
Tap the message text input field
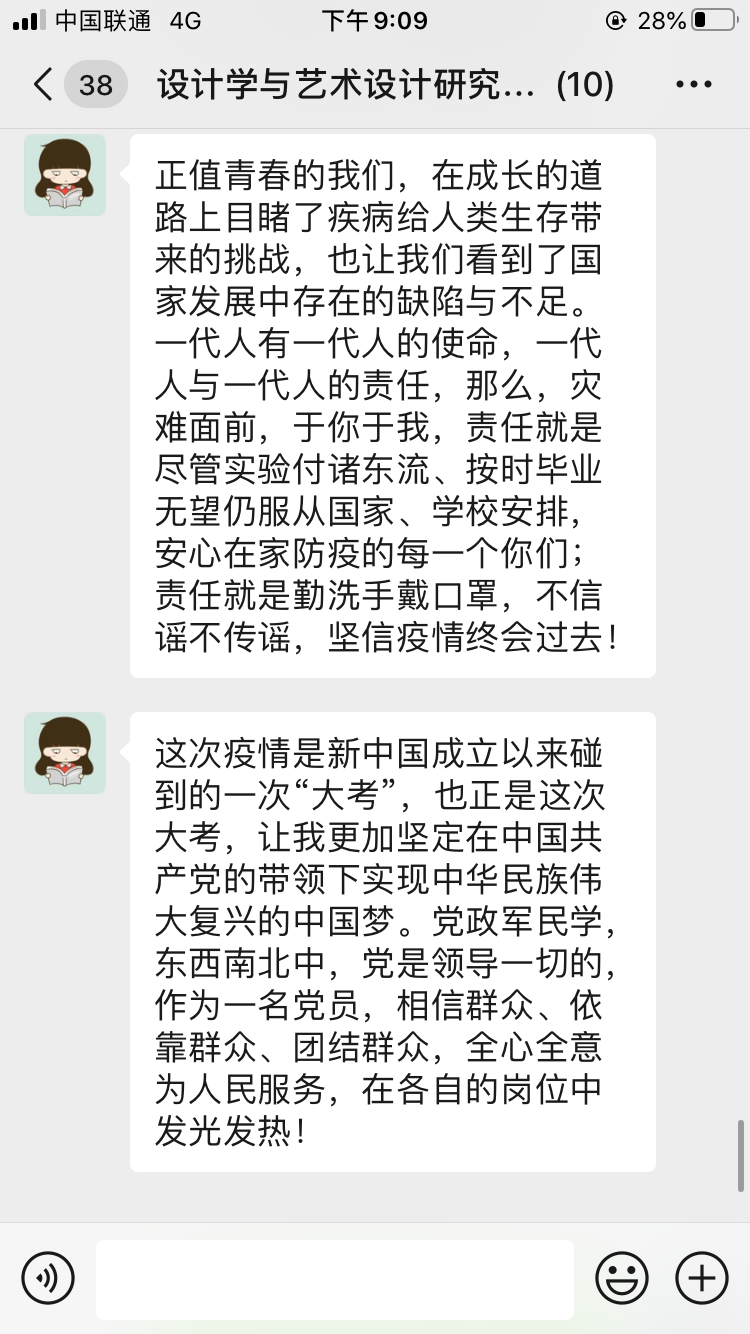click(334, 1279)
